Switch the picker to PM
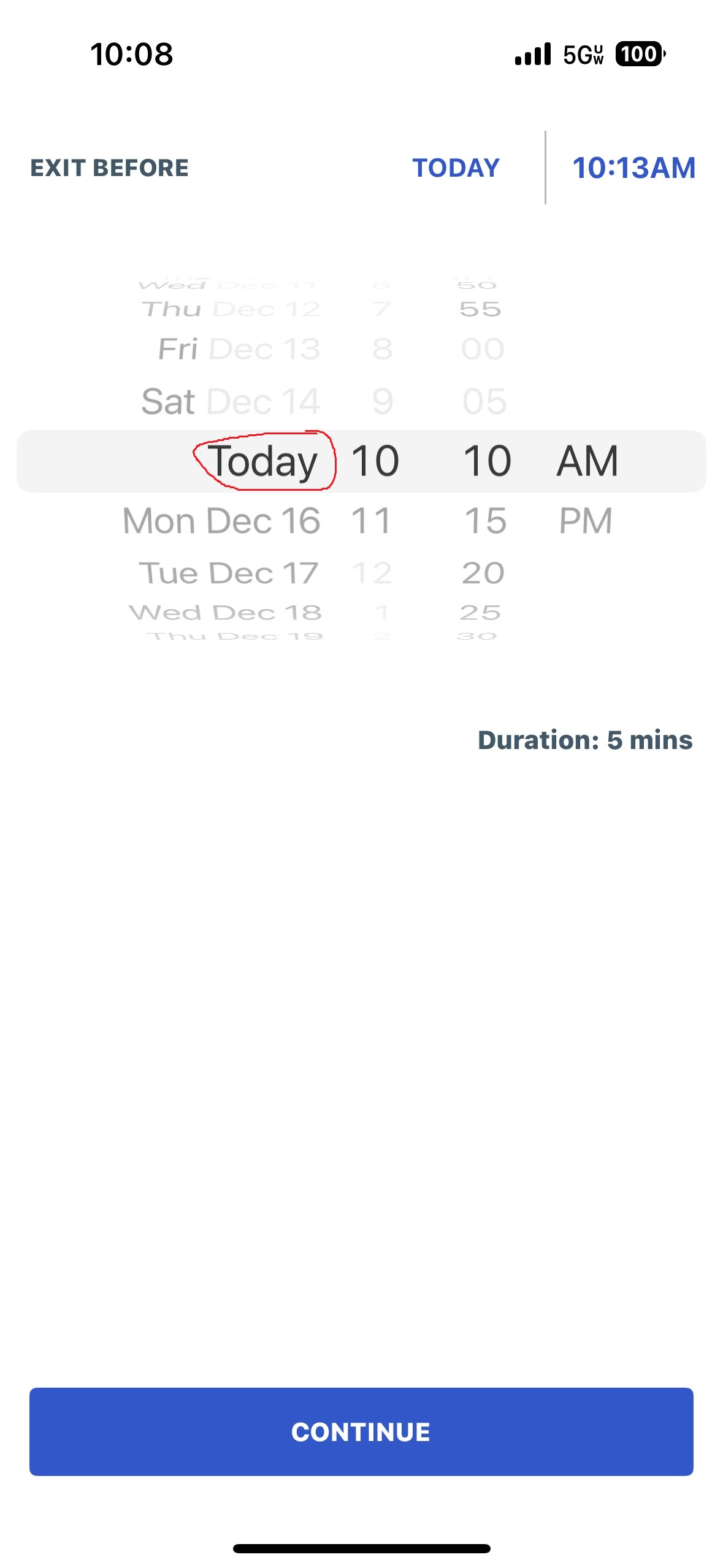The width and height of the screenshot is (723, 1568). coord(586,521)
